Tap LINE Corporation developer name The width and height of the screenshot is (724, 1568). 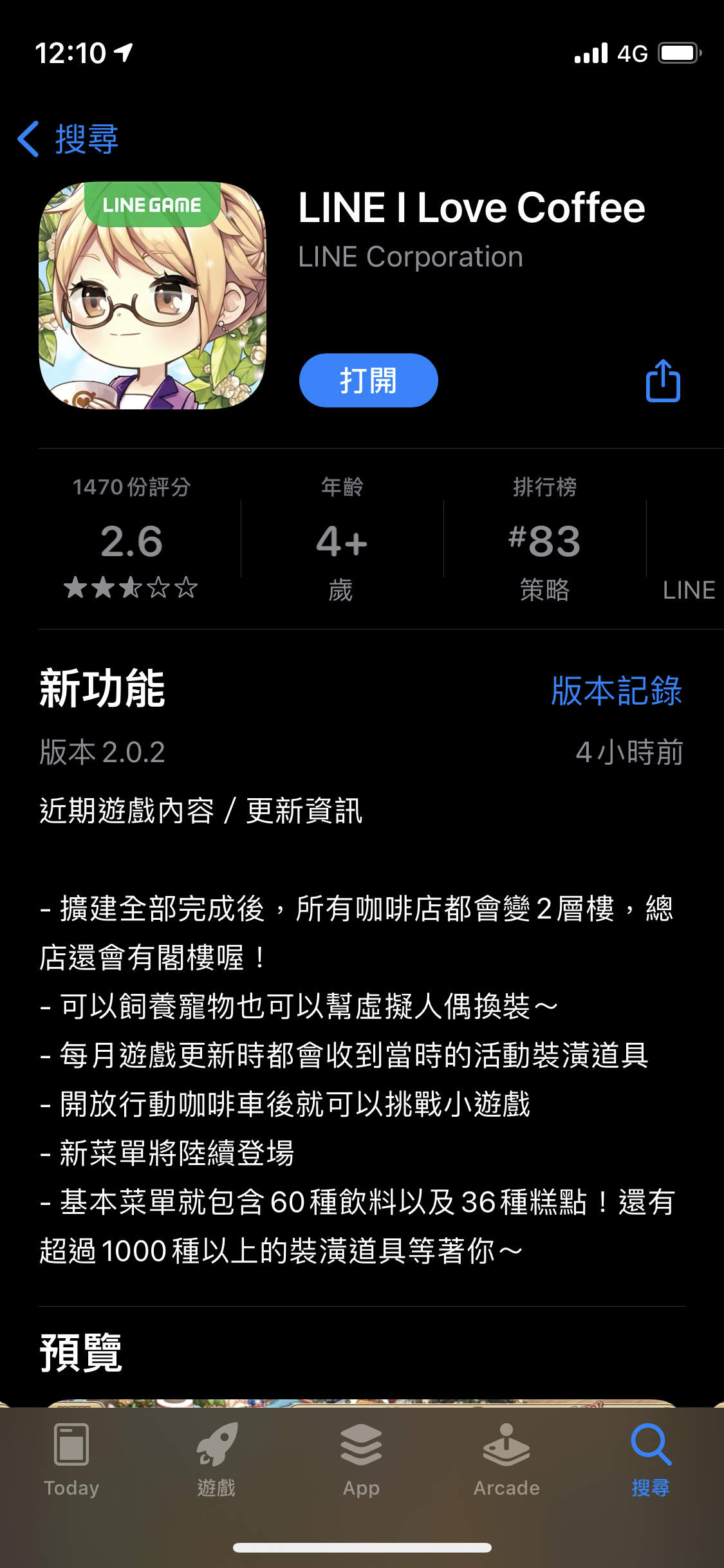tap(411, 256)
